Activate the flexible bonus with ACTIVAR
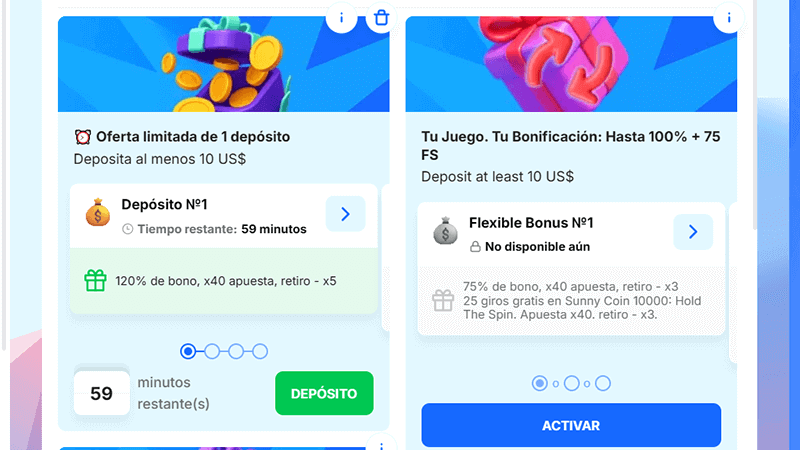The image size is (800, 450). point(570,425)
